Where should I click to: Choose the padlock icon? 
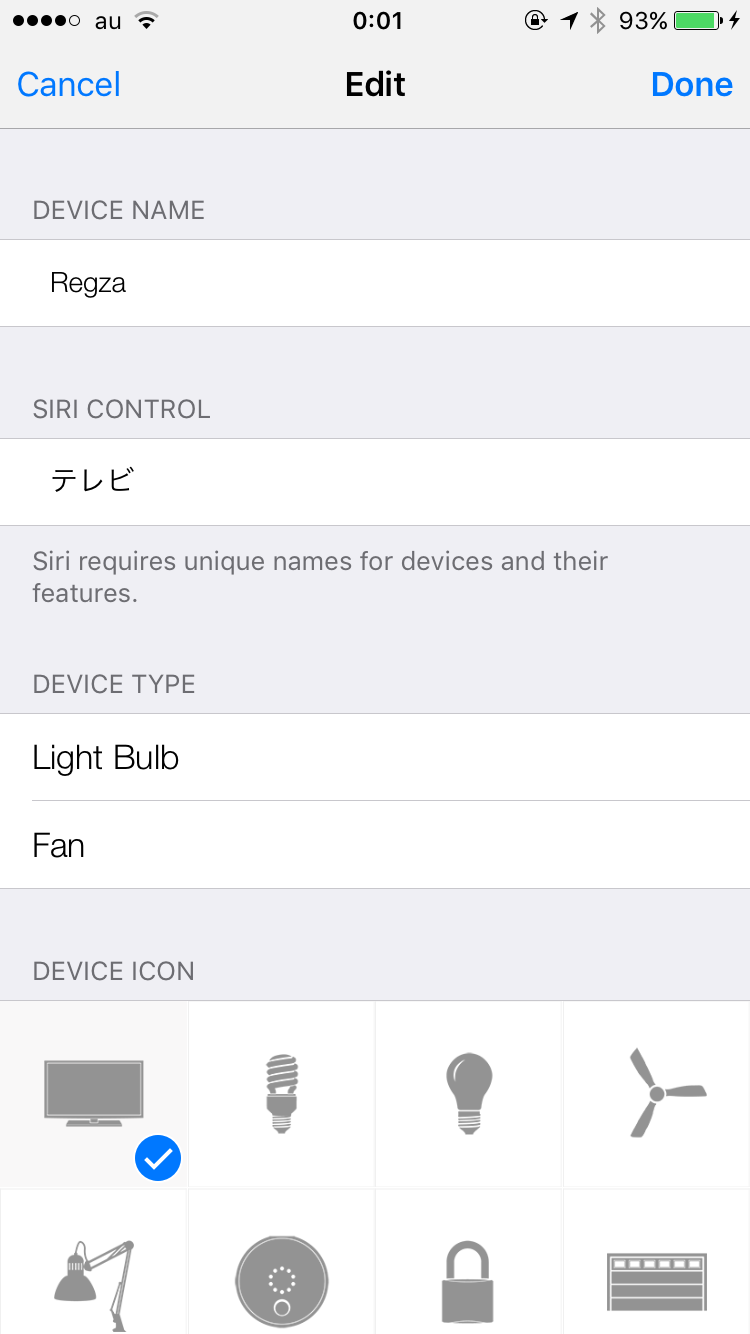coord(469,1262)
